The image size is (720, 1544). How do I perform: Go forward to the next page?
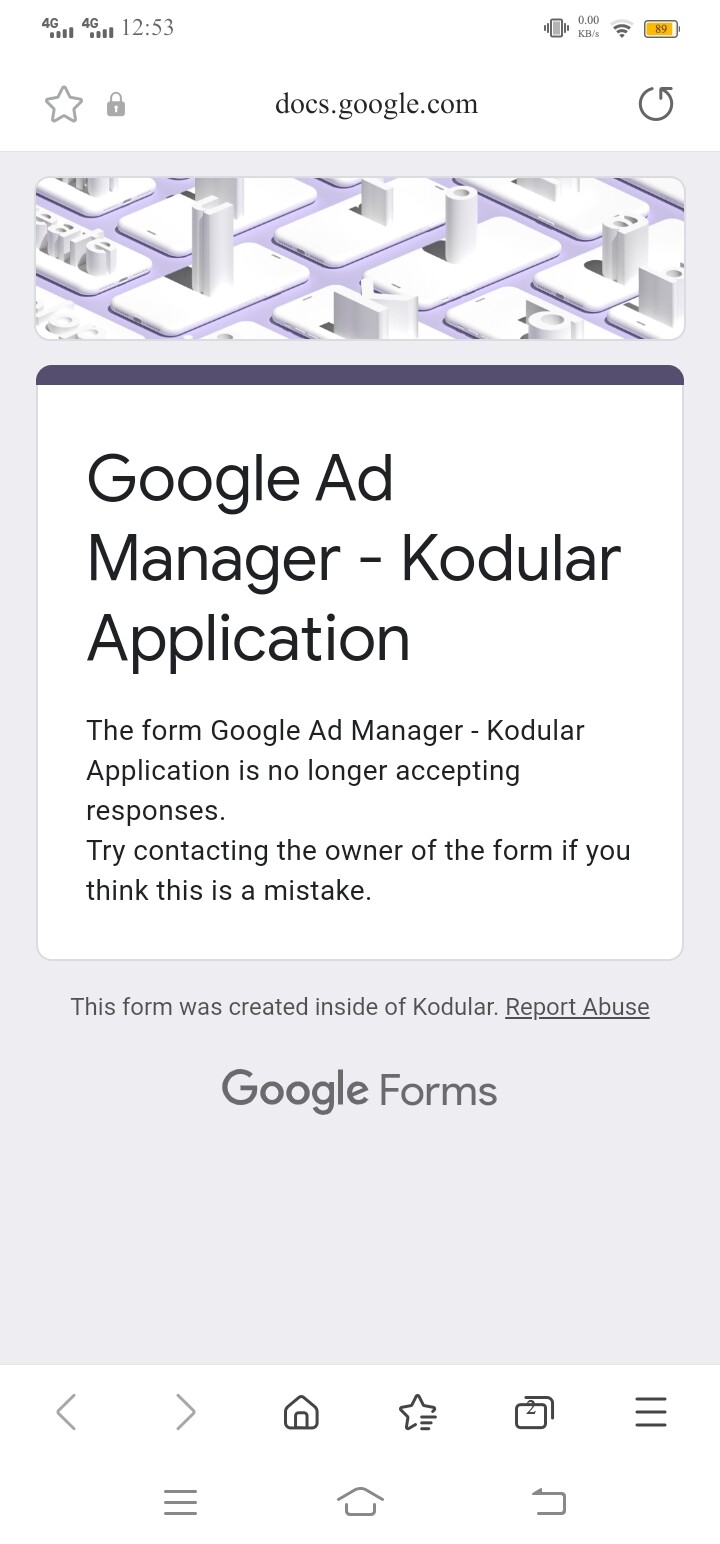185,1412
